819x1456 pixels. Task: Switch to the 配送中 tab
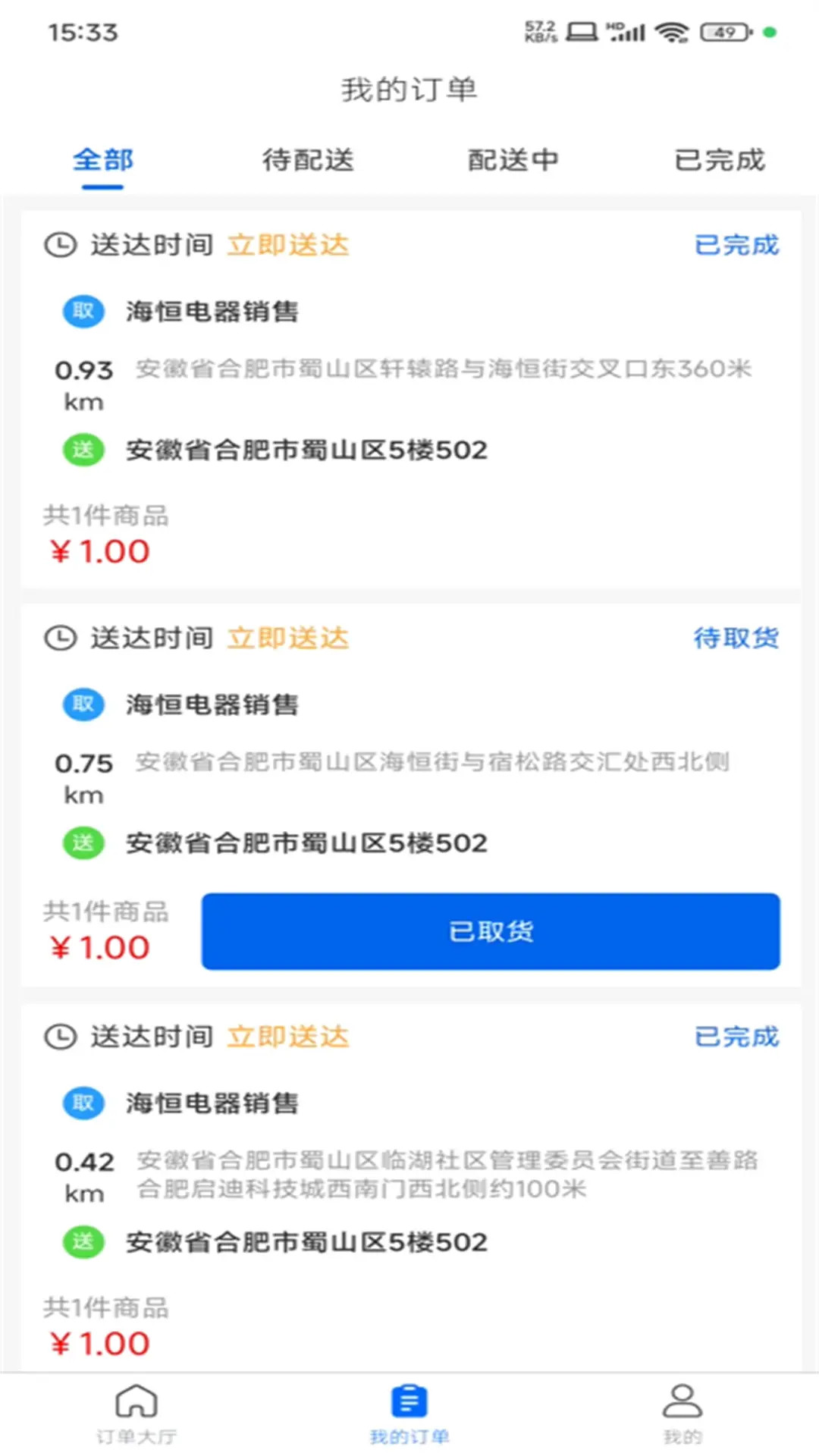click(x=513, y=160)
